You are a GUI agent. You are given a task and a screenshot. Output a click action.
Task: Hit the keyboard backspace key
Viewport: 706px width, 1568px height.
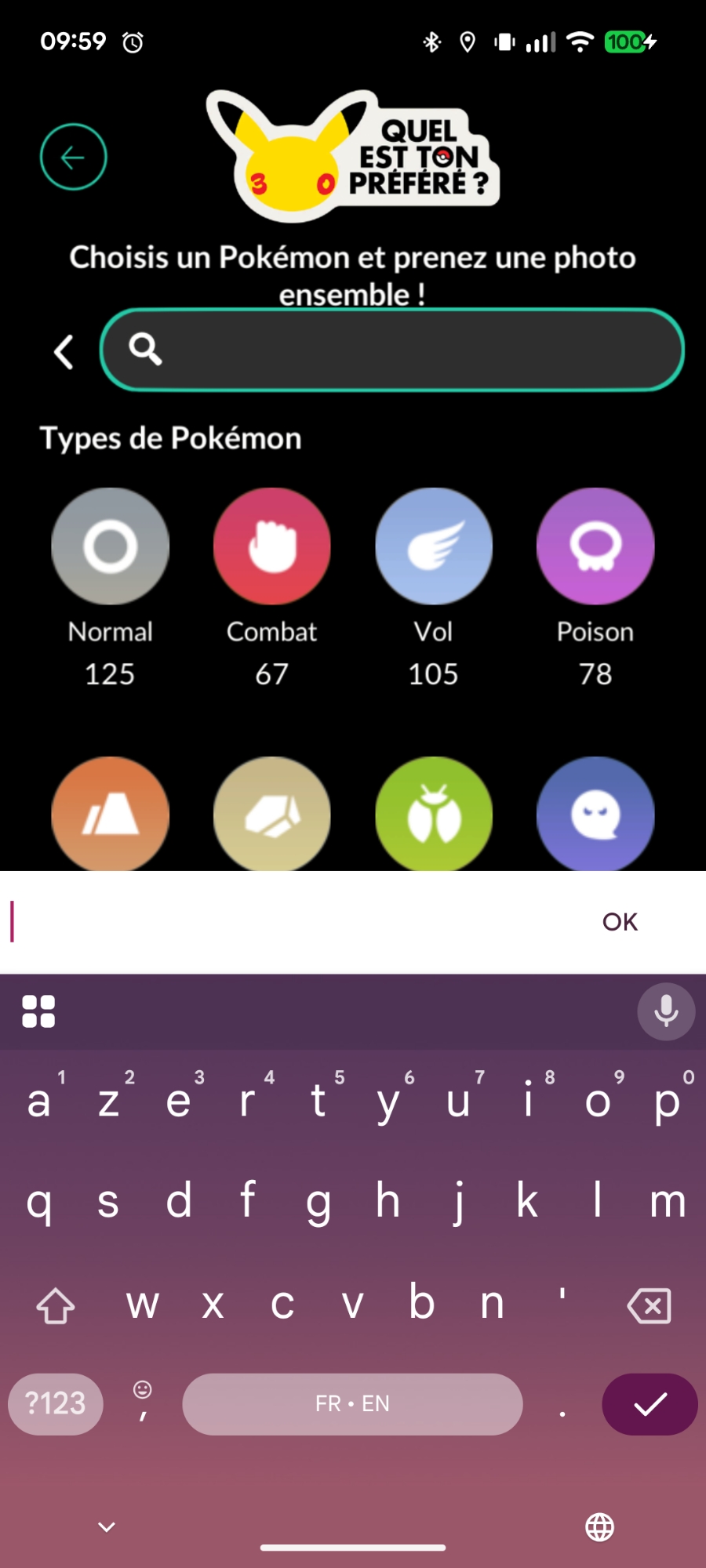click(x=650, y=1305)
